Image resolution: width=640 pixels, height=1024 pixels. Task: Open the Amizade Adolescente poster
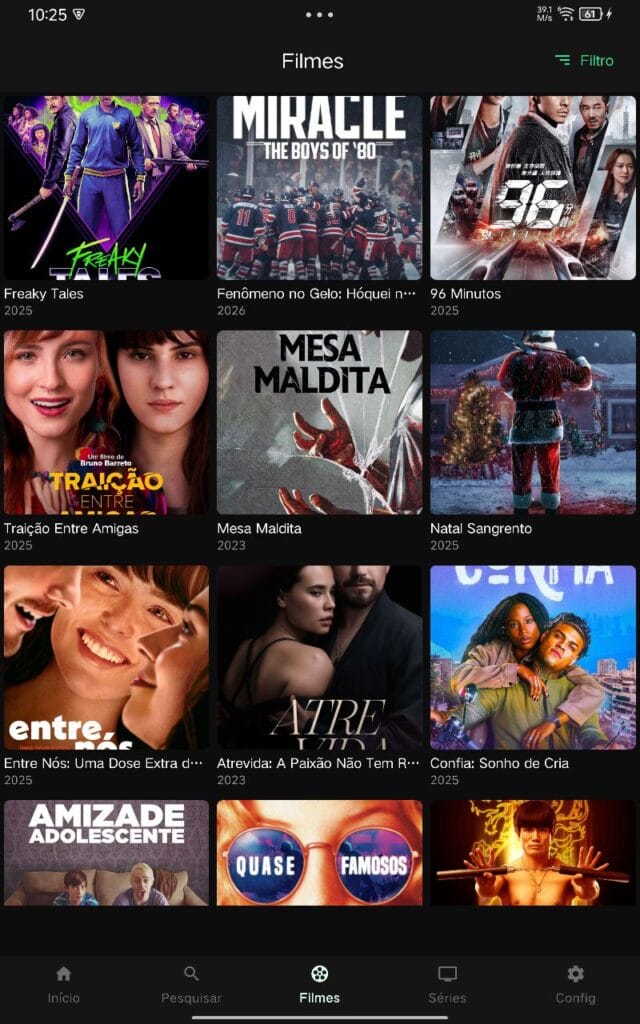tap(106, 852)
